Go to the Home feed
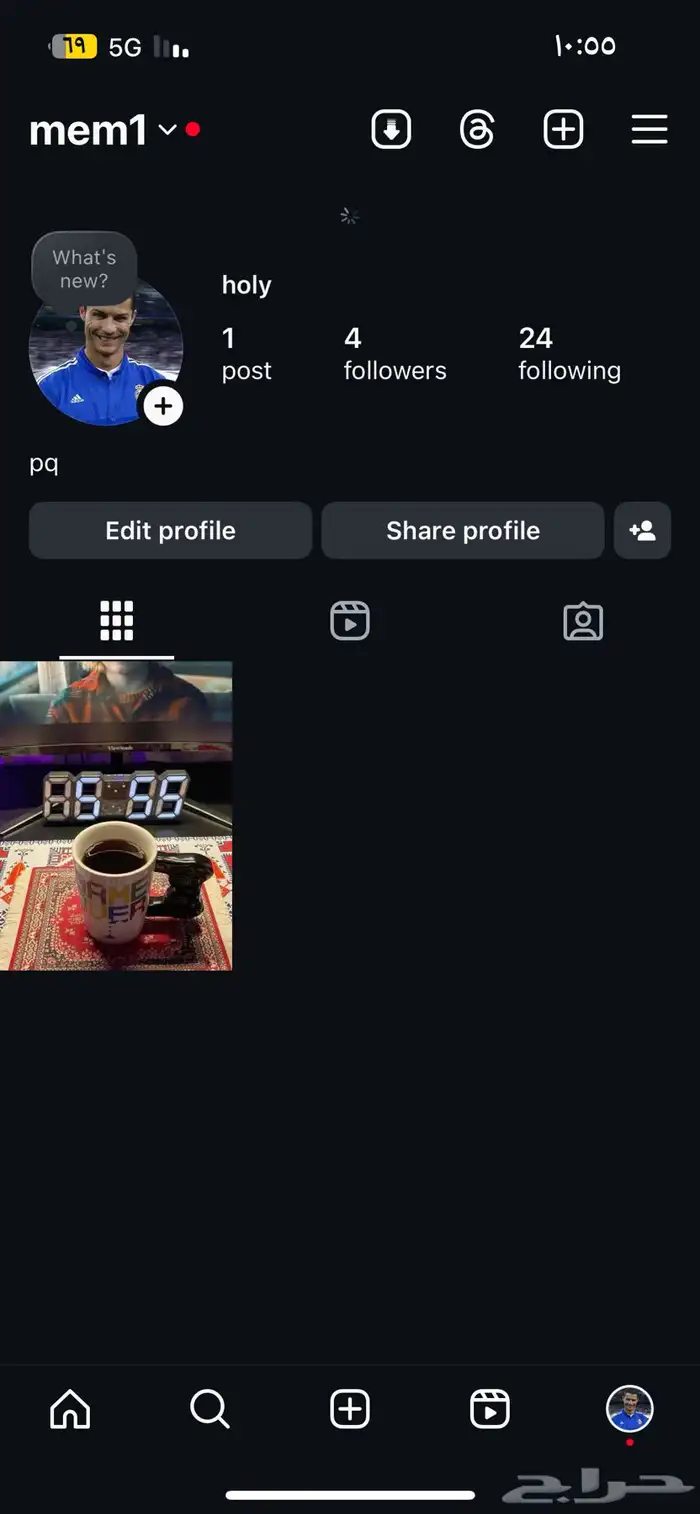 click(x=70, y=1409)
